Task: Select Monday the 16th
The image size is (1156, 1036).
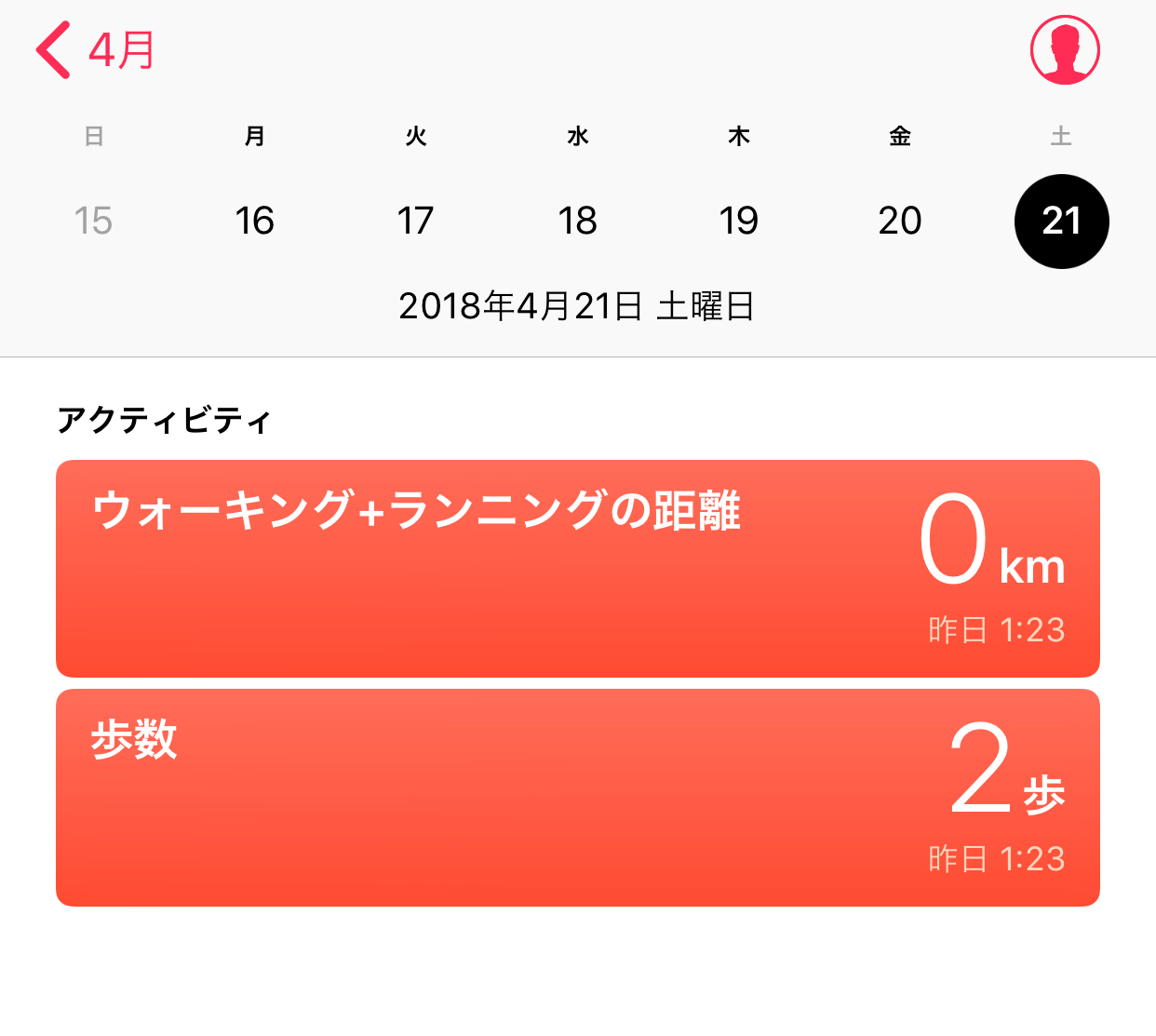Action: [x=254, y=222]
